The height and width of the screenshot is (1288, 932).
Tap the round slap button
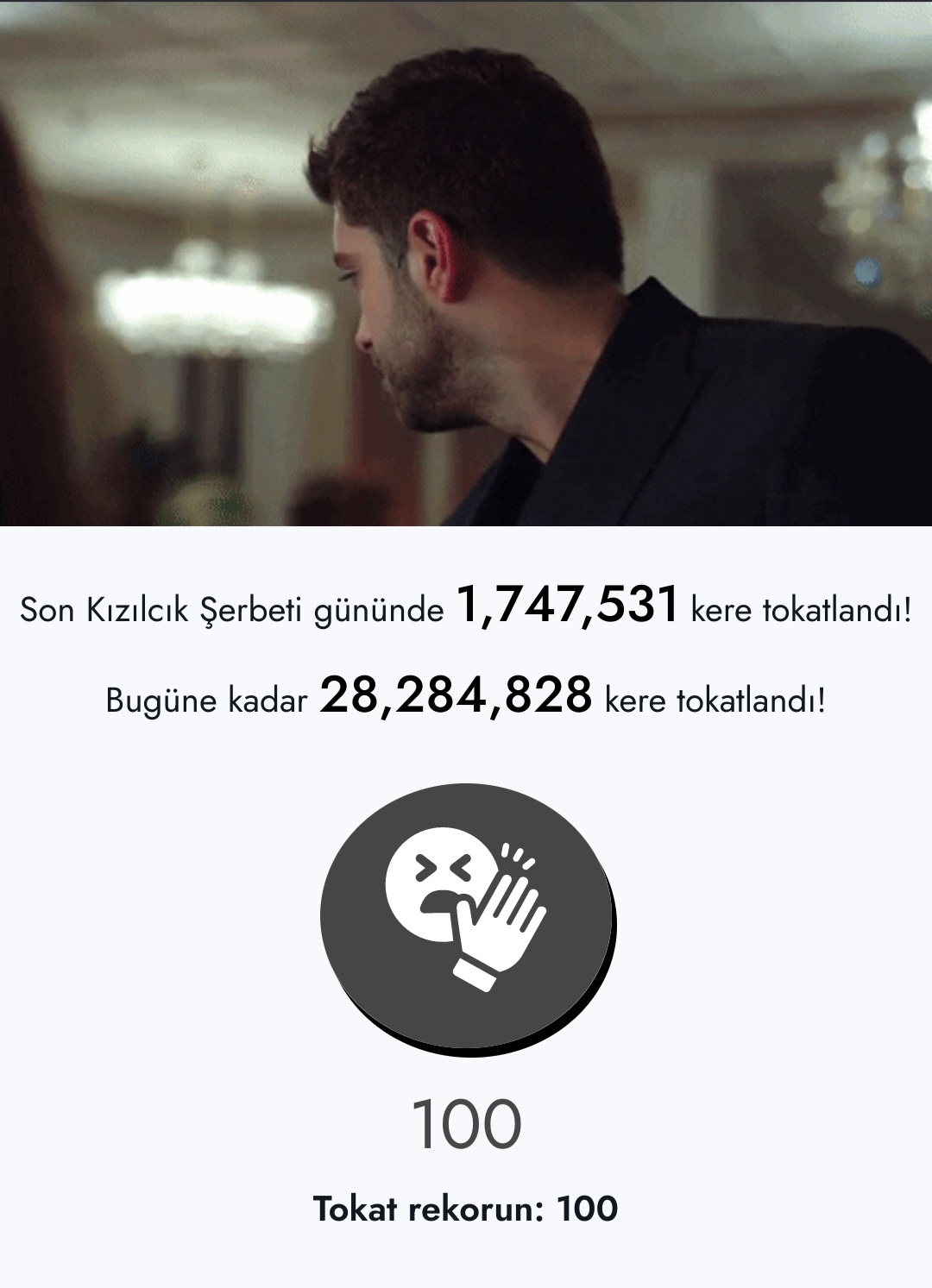pos(467,915)
